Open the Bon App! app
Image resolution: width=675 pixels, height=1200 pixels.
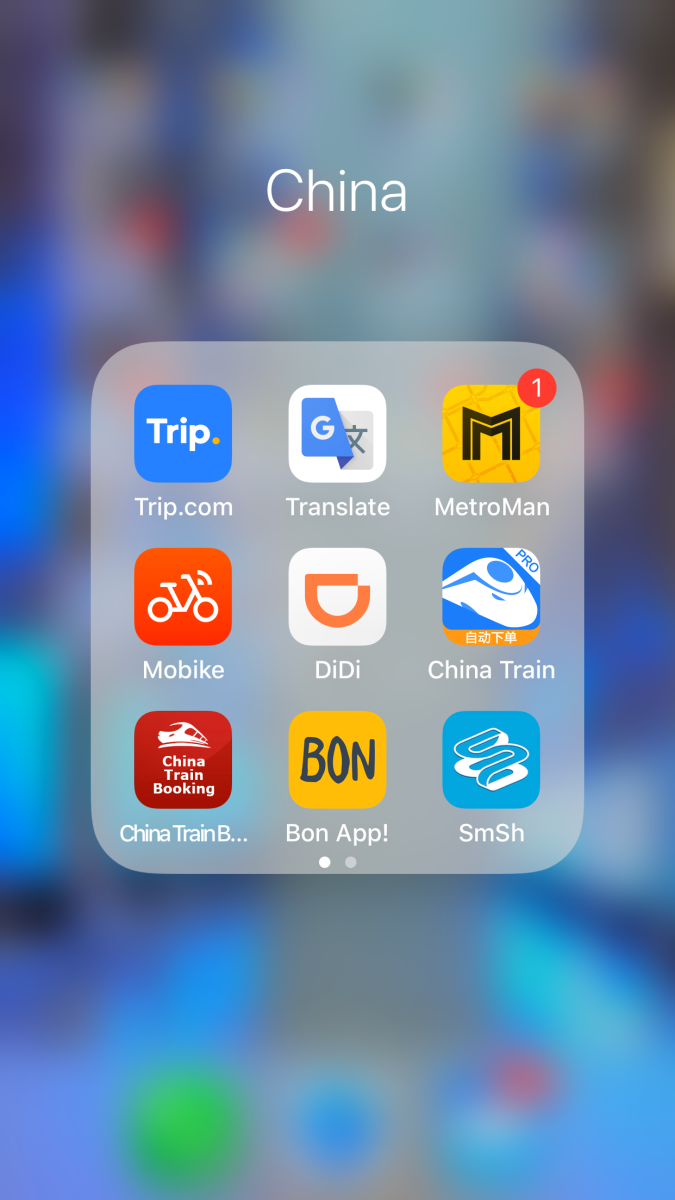pos(337,760)
